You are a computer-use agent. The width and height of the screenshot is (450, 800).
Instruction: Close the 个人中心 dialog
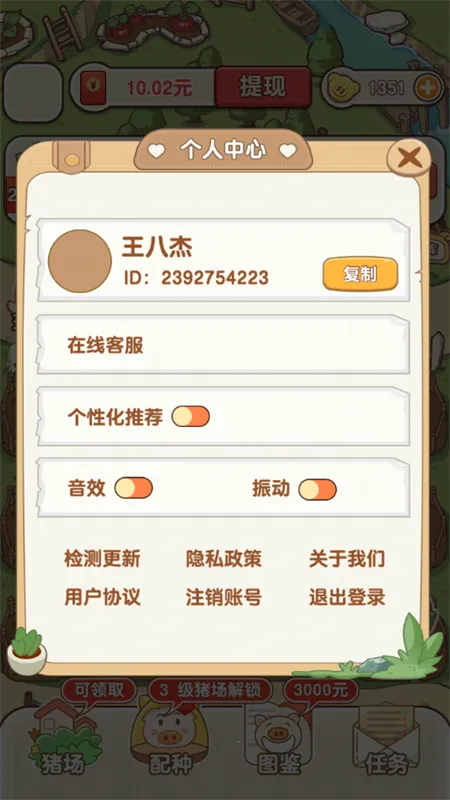(x=409, y=157)
